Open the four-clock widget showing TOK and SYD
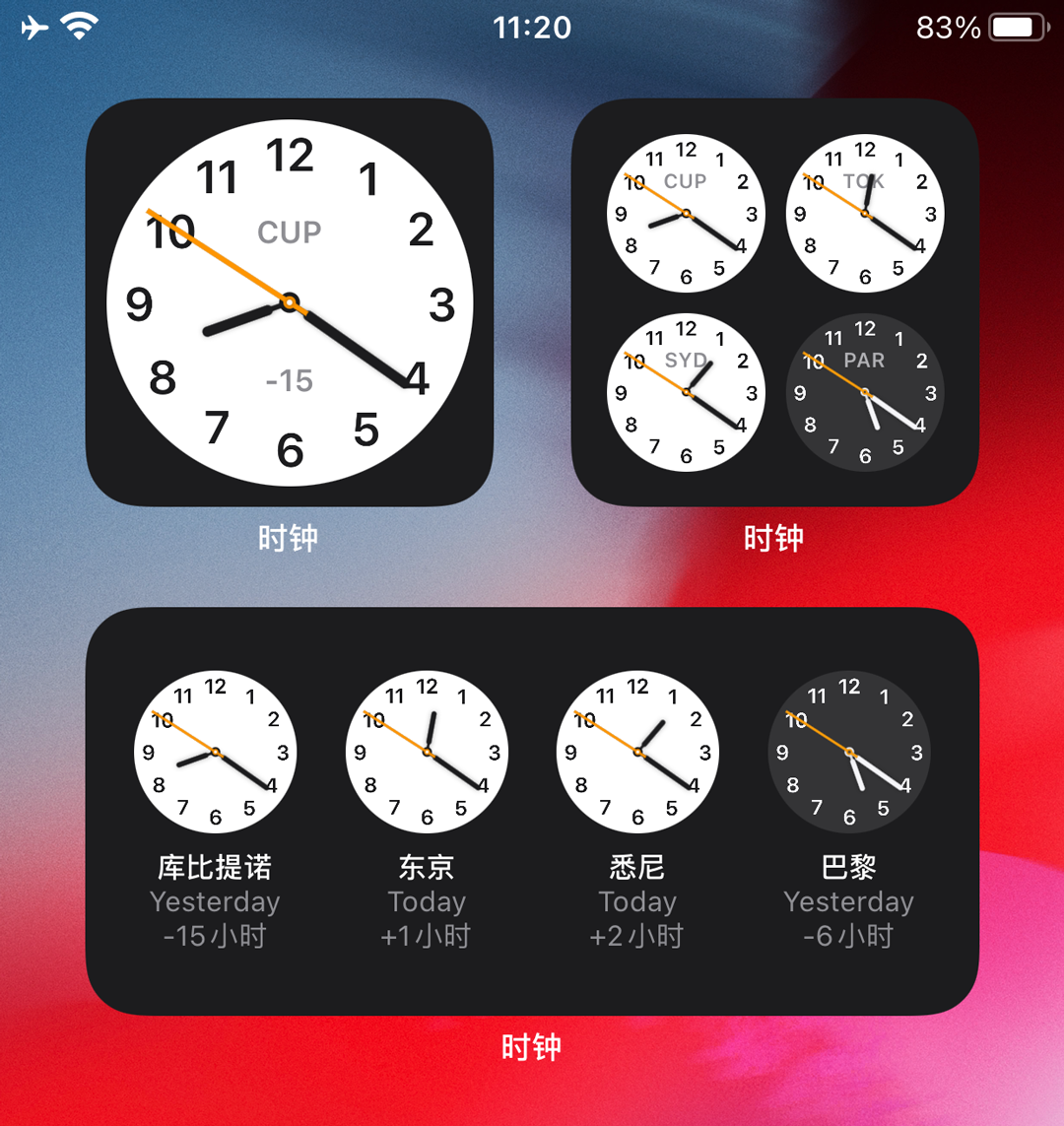This screenshot has width=1064, height=1126. point(774,302)
